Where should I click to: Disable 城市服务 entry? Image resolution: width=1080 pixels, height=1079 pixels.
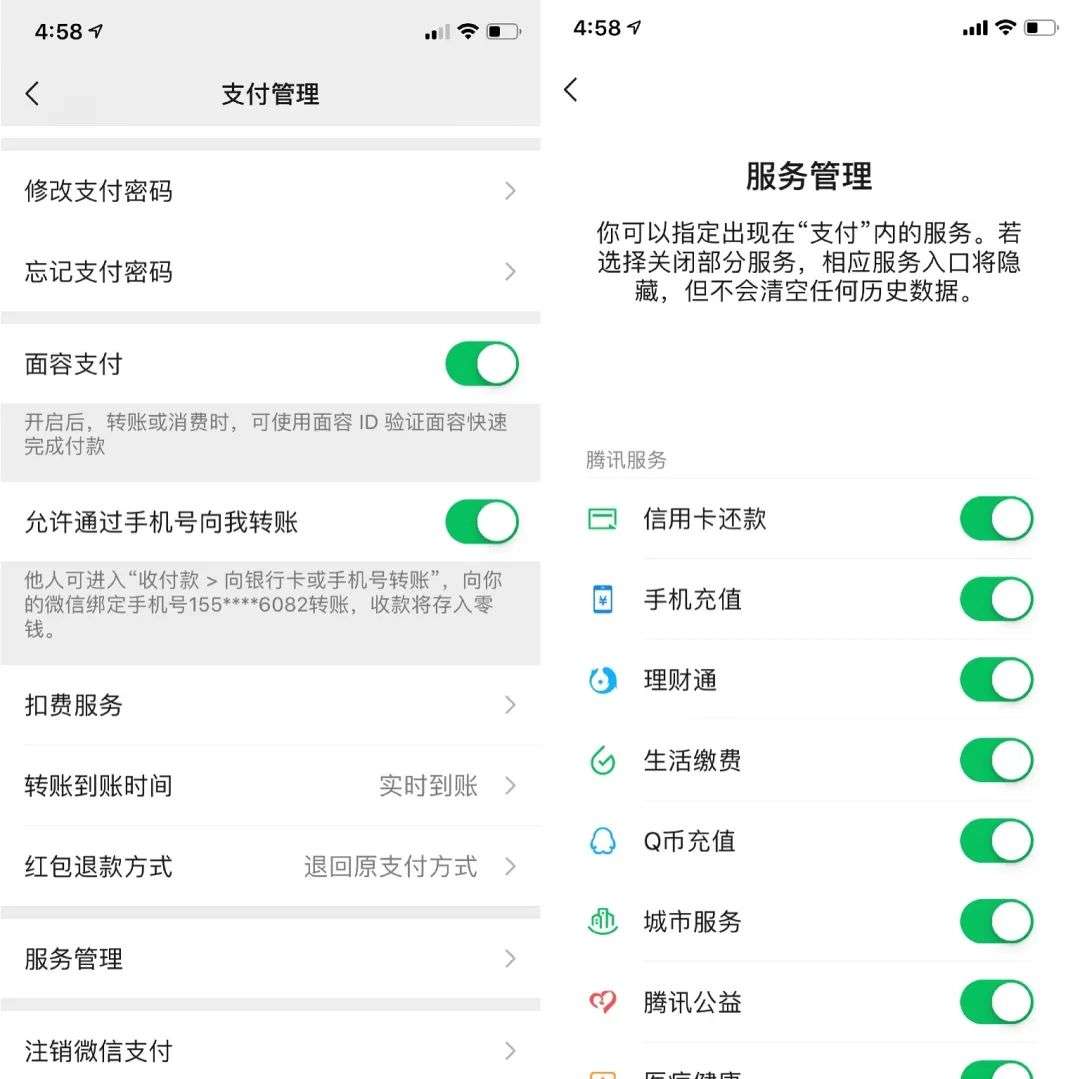point(995,922)
